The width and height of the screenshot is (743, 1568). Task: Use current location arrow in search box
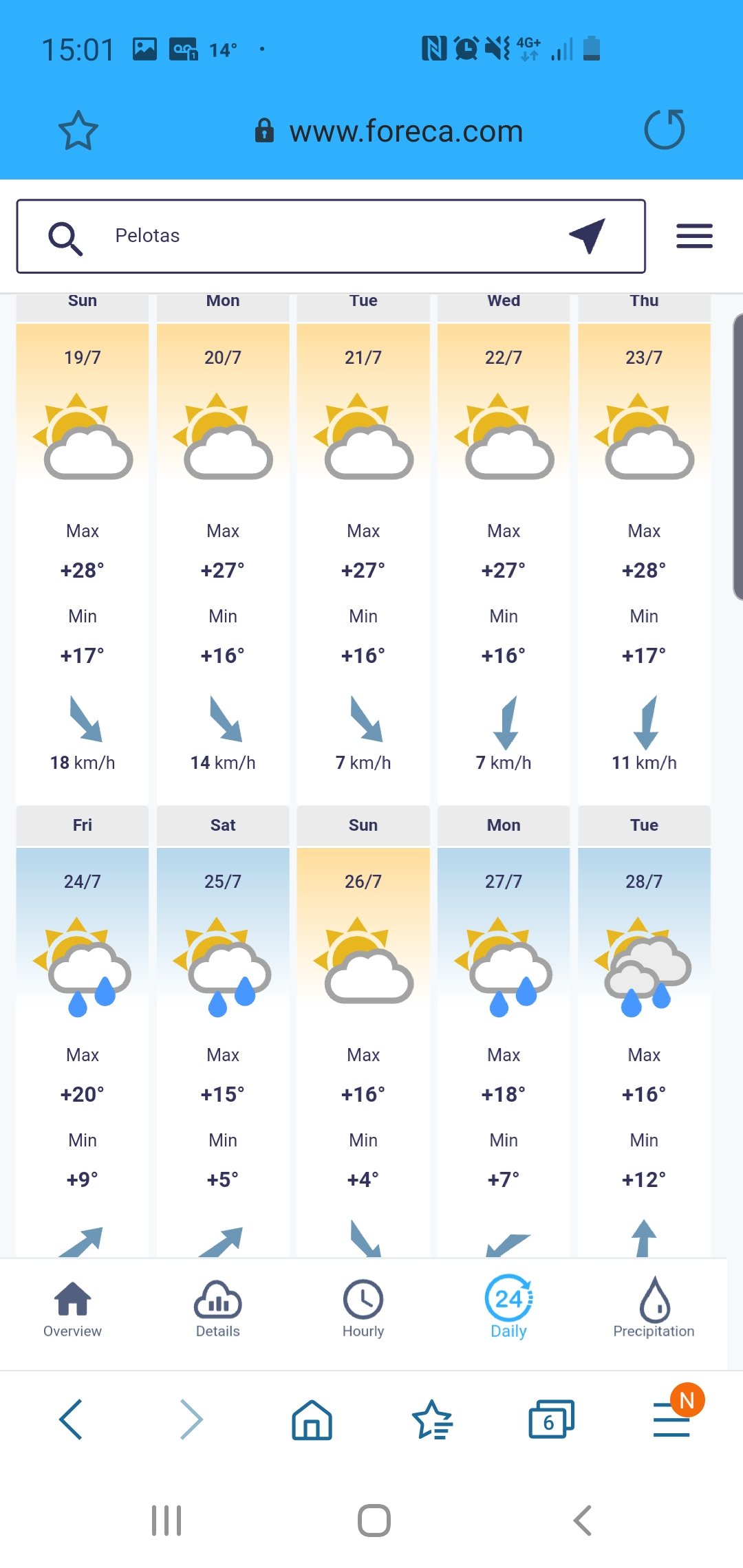point(588,235)
